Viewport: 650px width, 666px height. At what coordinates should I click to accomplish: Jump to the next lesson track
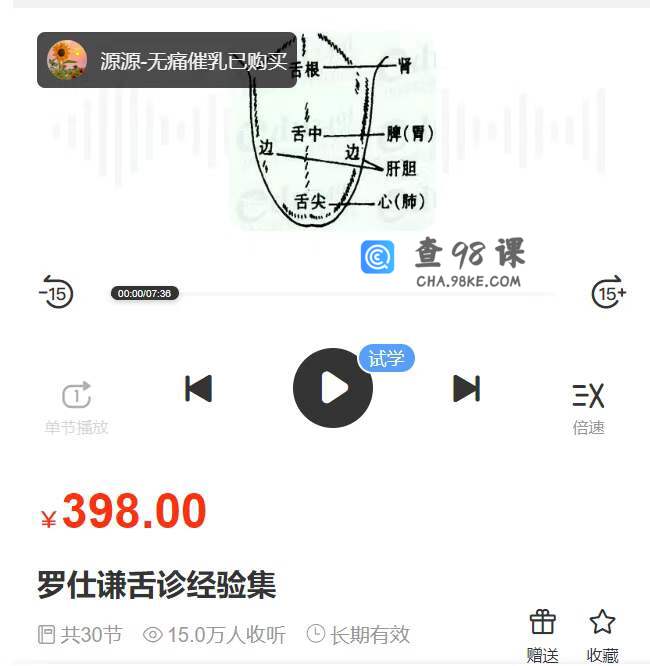point(466,388)
